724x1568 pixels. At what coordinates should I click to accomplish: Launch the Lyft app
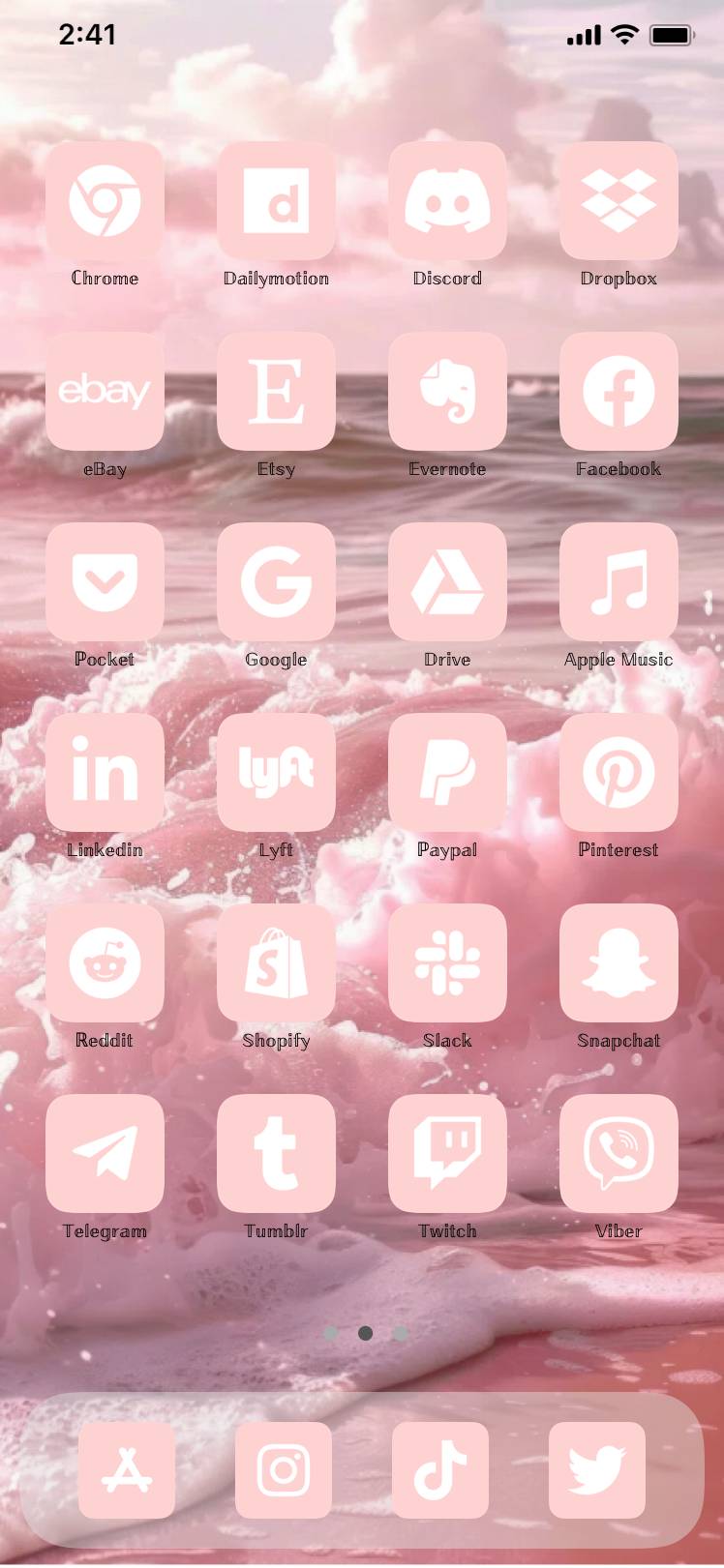[x=276, y=773]
